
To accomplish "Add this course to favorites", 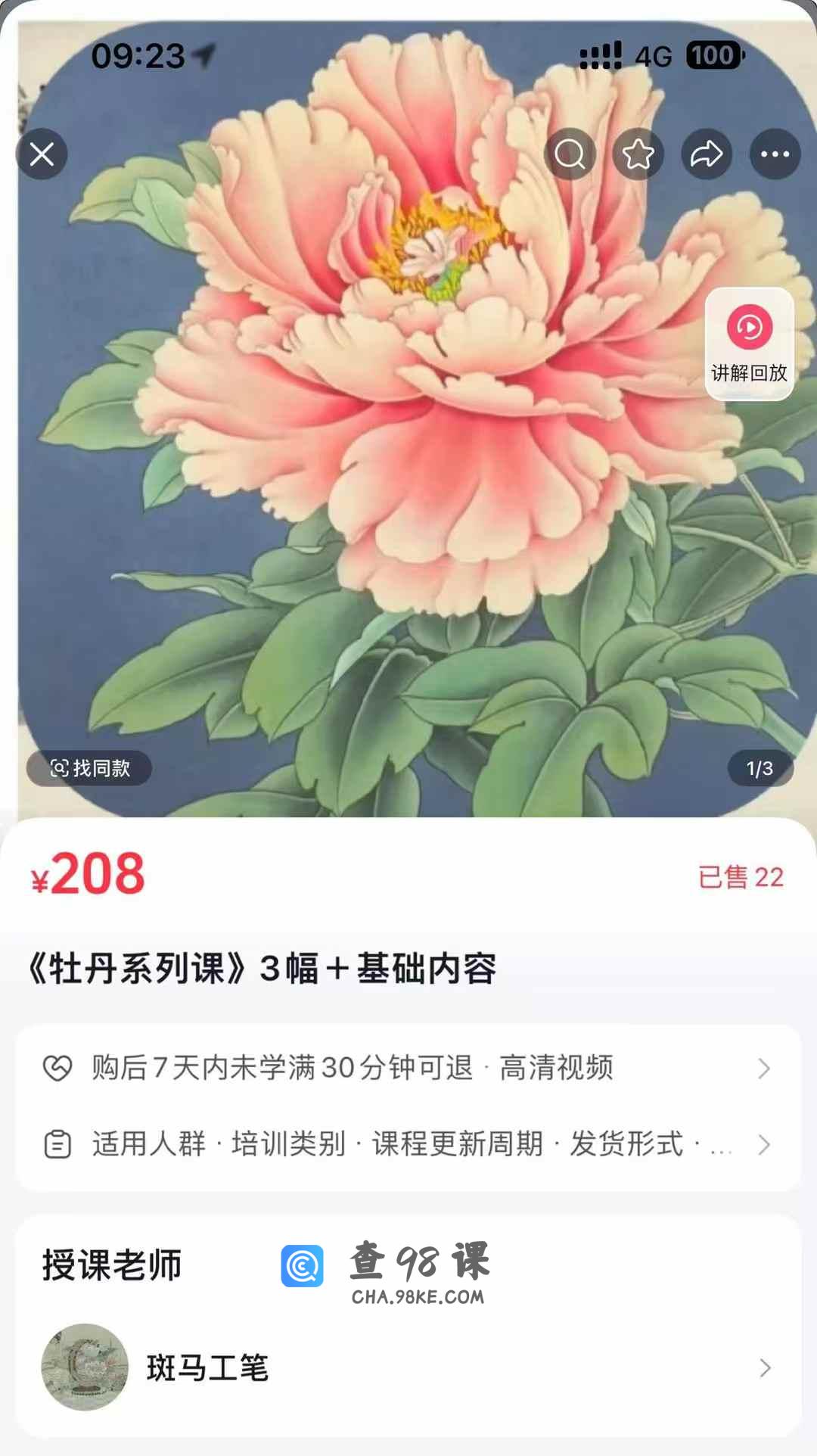I will coord(638,154).
